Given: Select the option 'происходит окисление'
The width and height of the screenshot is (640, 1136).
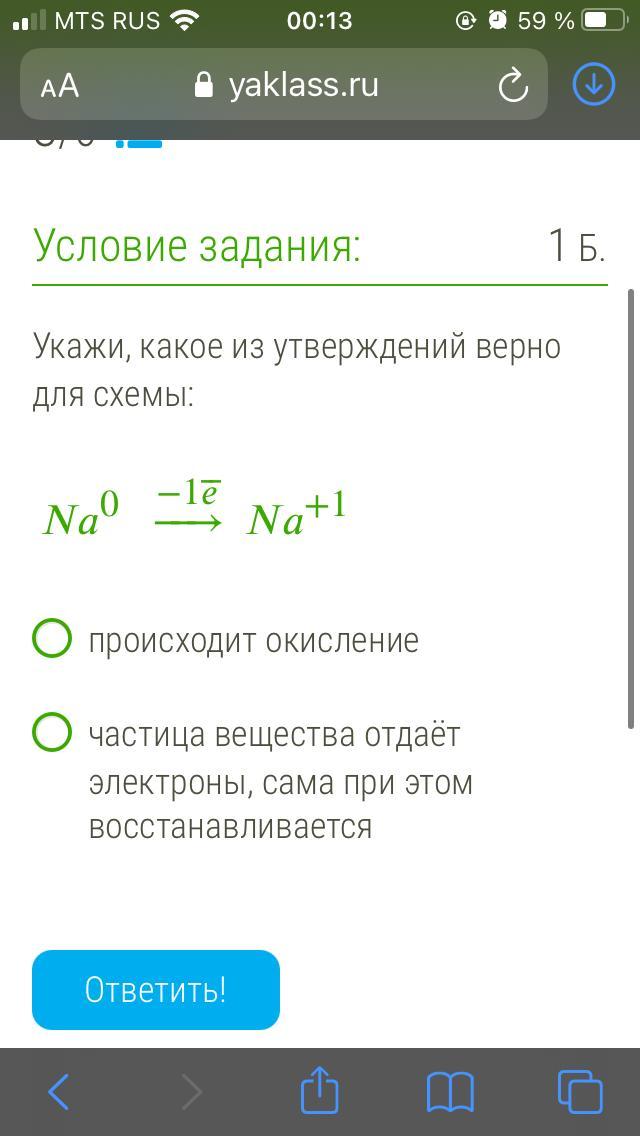Looking at the screenshot, I should [52, 639].
